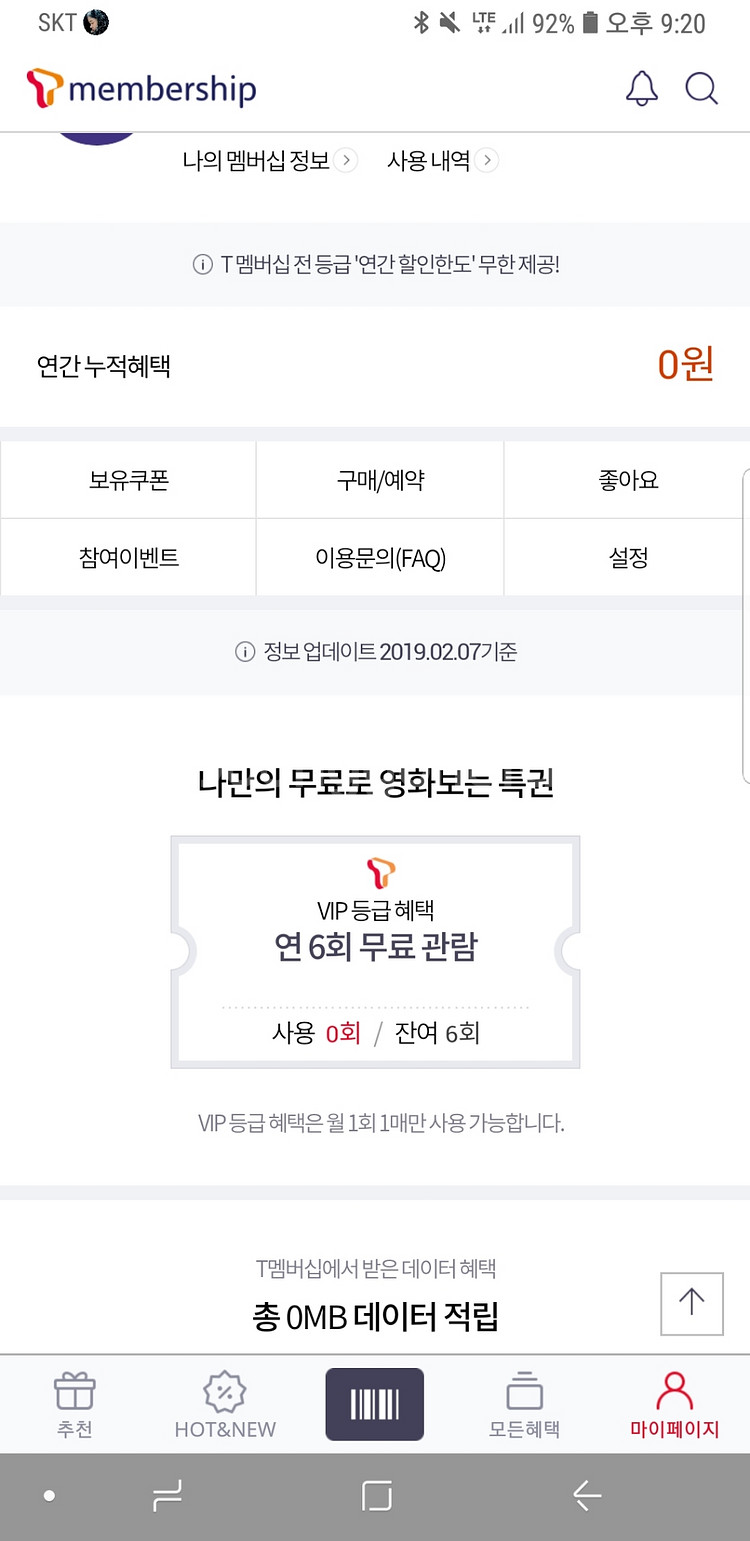750x1541 pixels.
Task: Switch to the 모든혜택 tab
Action: [524, 1405]
